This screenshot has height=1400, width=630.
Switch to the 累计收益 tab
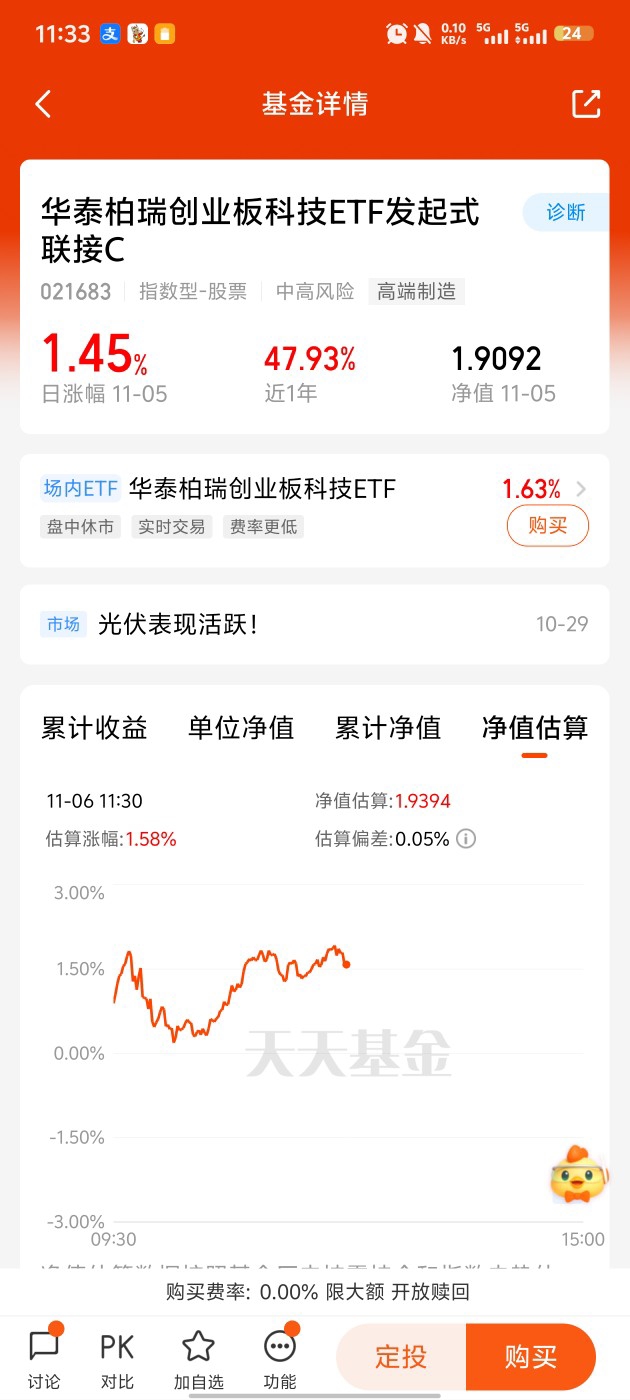[94, 728]
